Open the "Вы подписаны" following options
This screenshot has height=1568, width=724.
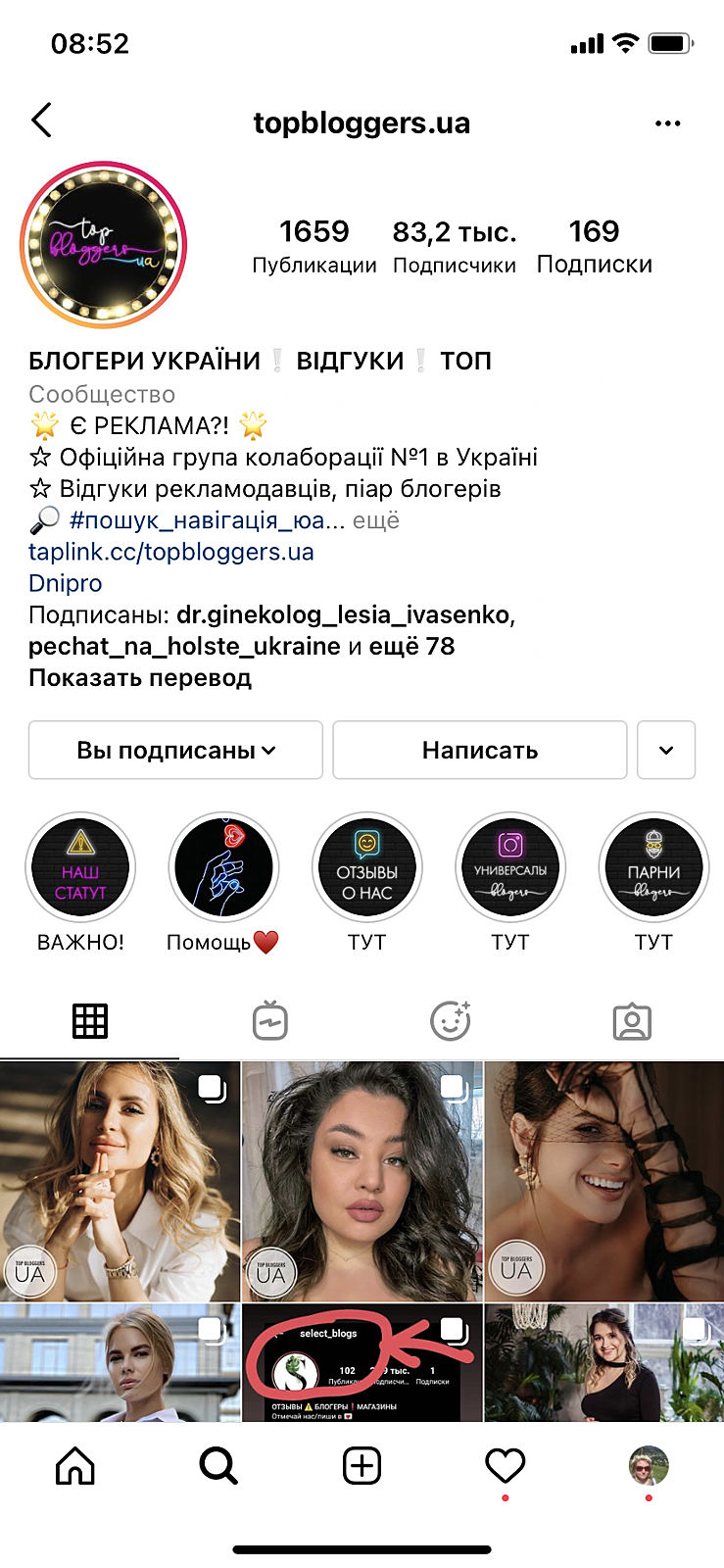175,750
